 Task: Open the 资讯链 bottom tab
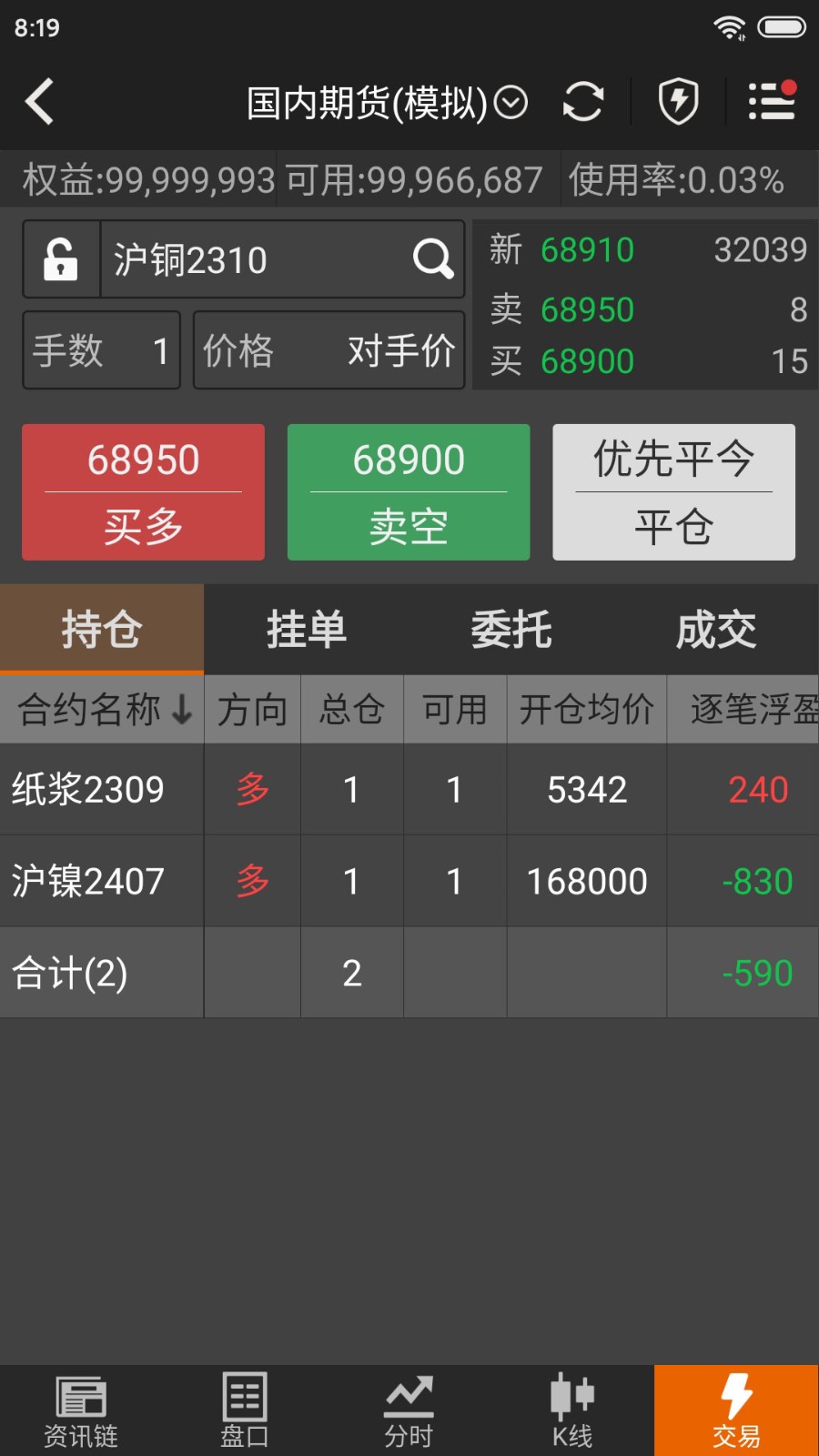pyautogui.click(x=81, y=1410)
